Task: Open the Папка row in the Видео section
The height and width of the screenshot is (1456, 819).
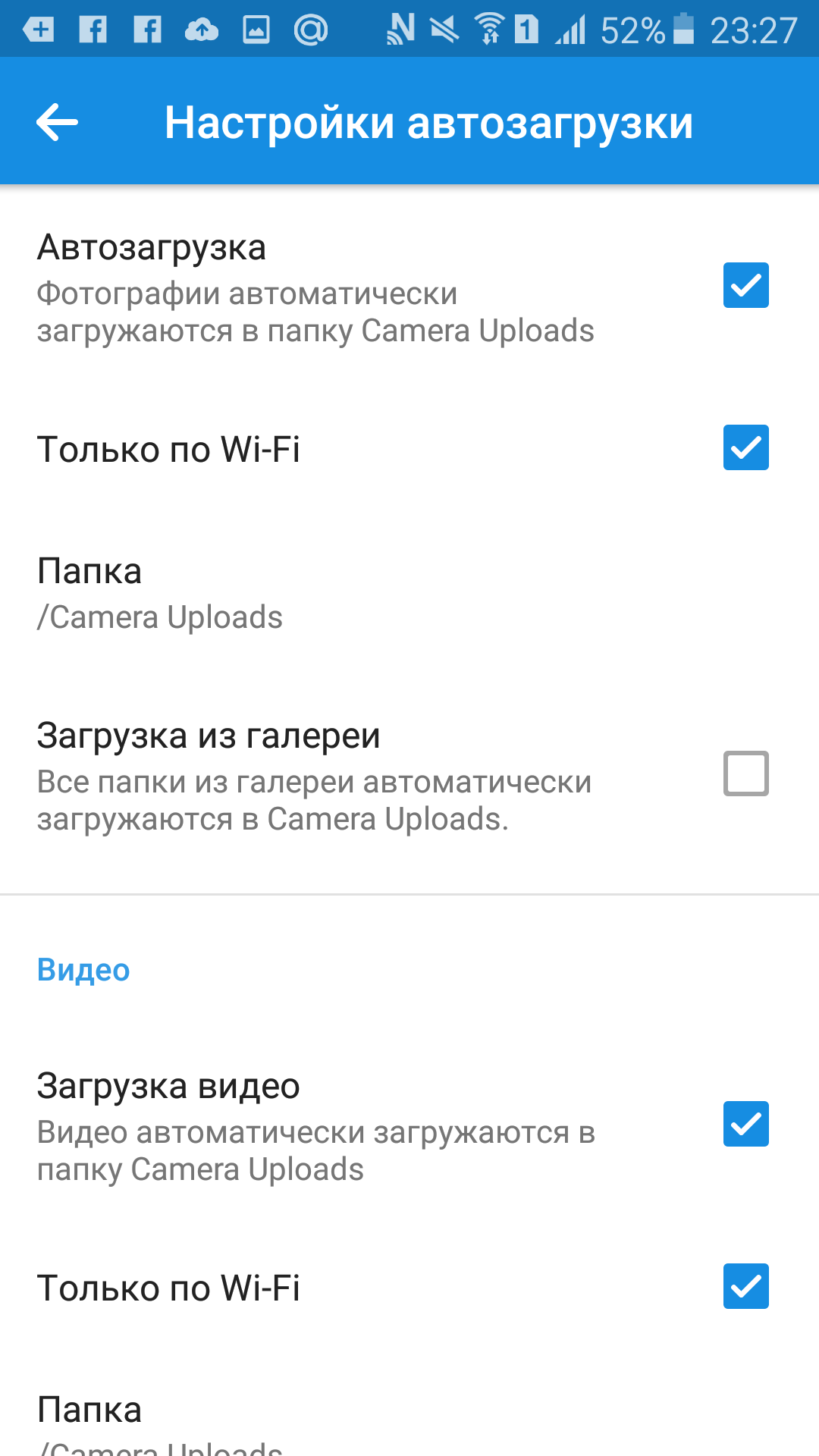Action: [x=303, y=1422]
